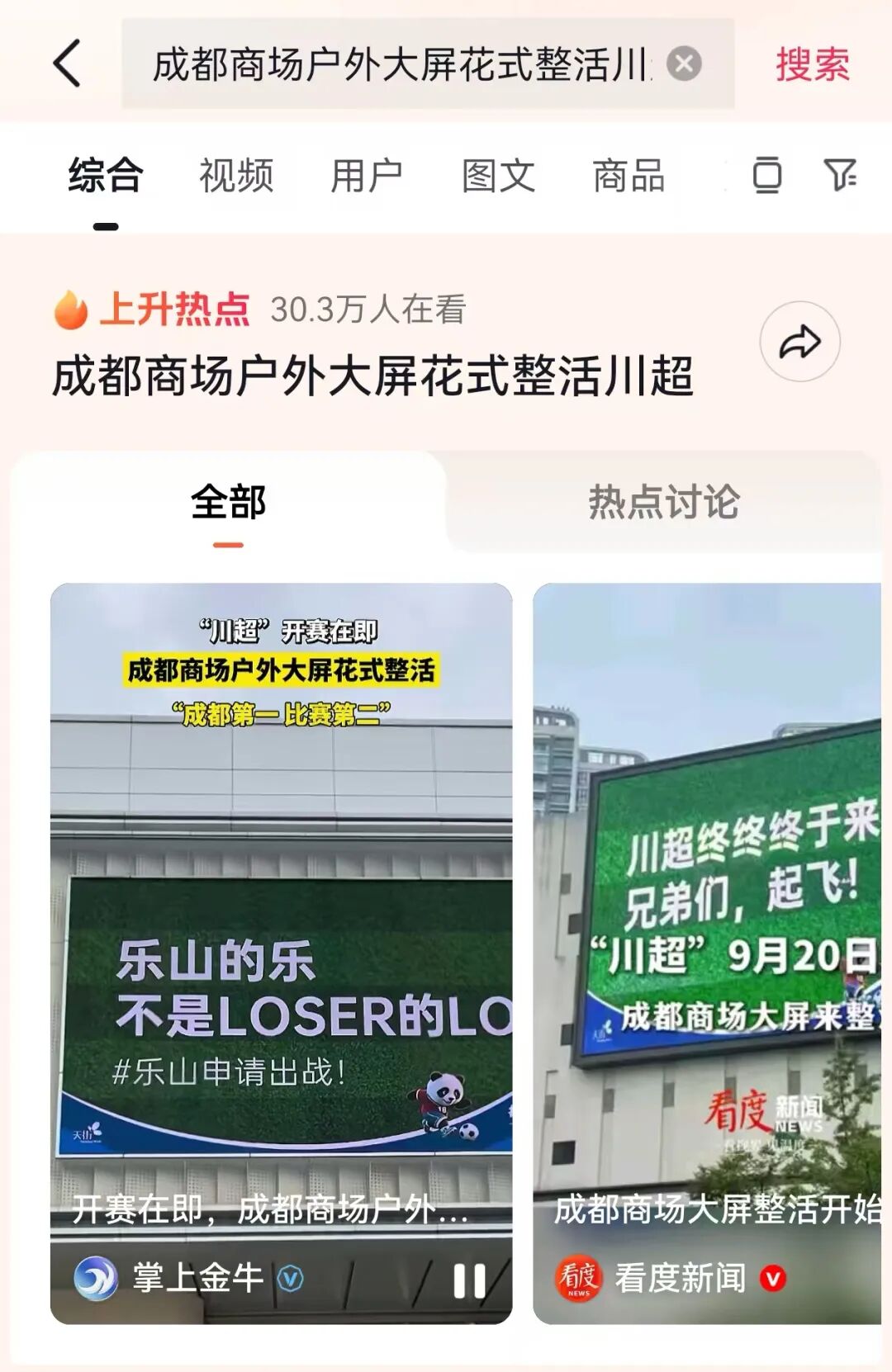This screenshot has width=892, height=1372.
Task: Switch to the 视频 tab
Action: [x=236, y=176]
